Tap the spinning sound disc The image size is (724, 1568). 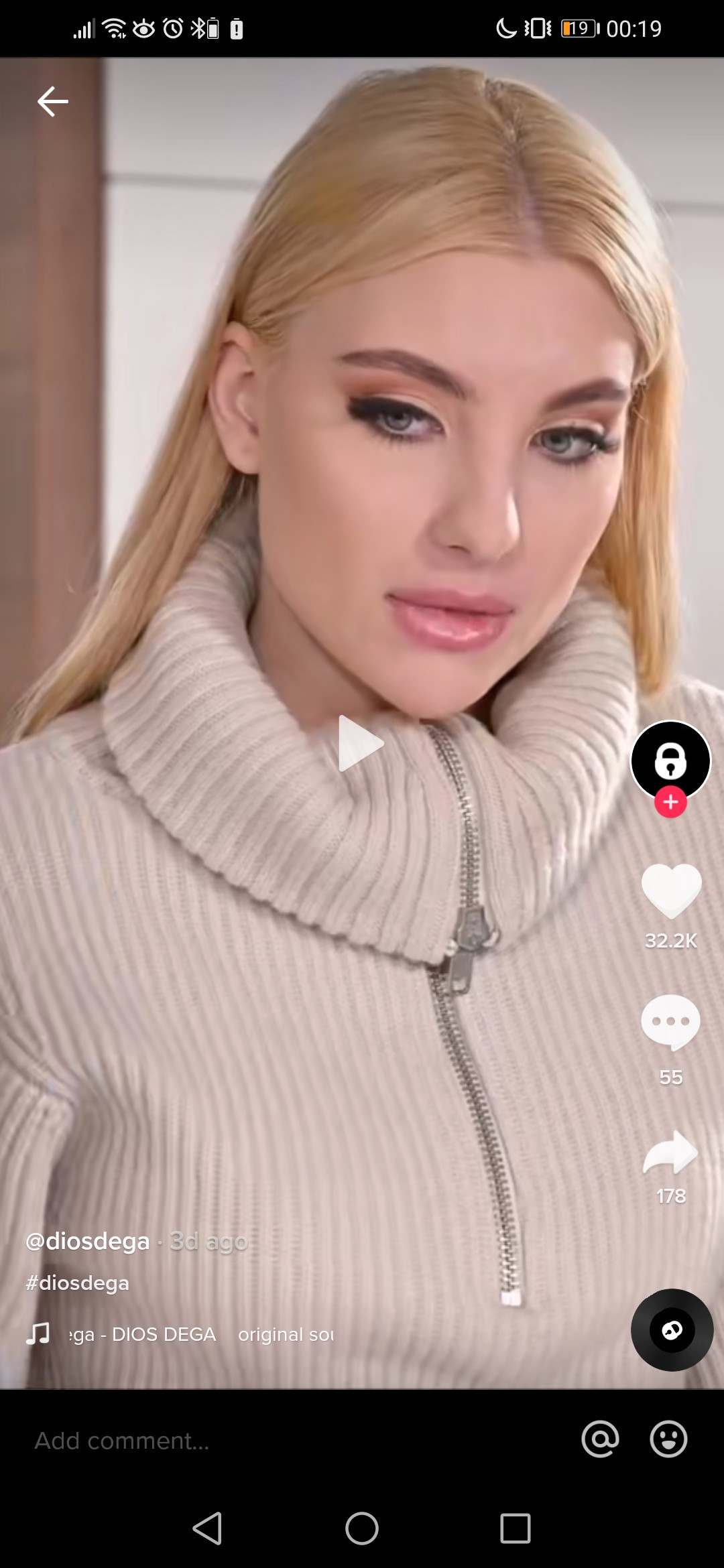[x=672, y=1330]
